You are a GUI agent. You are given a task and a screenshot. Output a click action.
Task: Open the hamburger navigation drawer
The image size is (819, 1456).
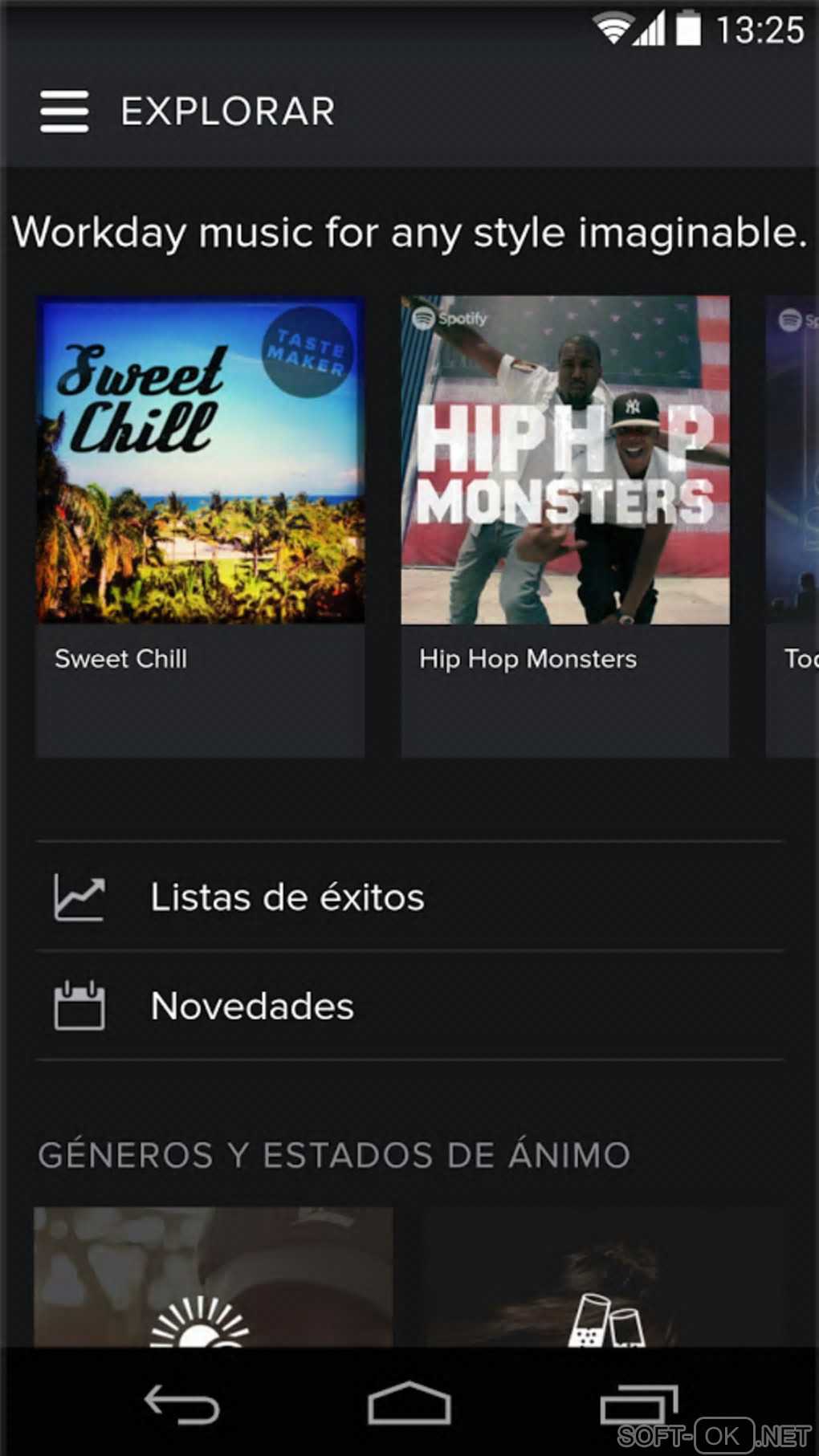[x=64, y=111]
